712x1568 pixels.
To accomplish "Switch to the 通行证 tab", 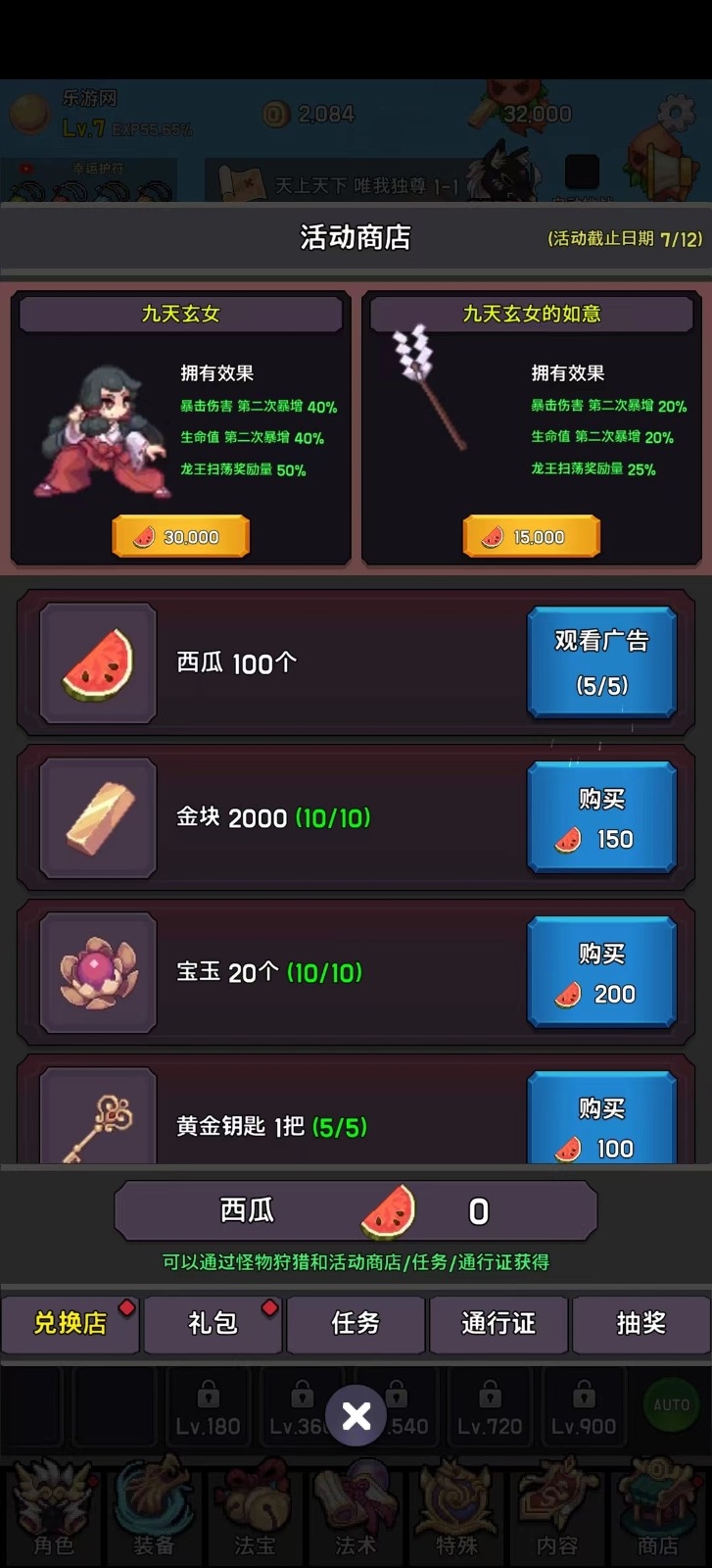I will point(498,1324).
